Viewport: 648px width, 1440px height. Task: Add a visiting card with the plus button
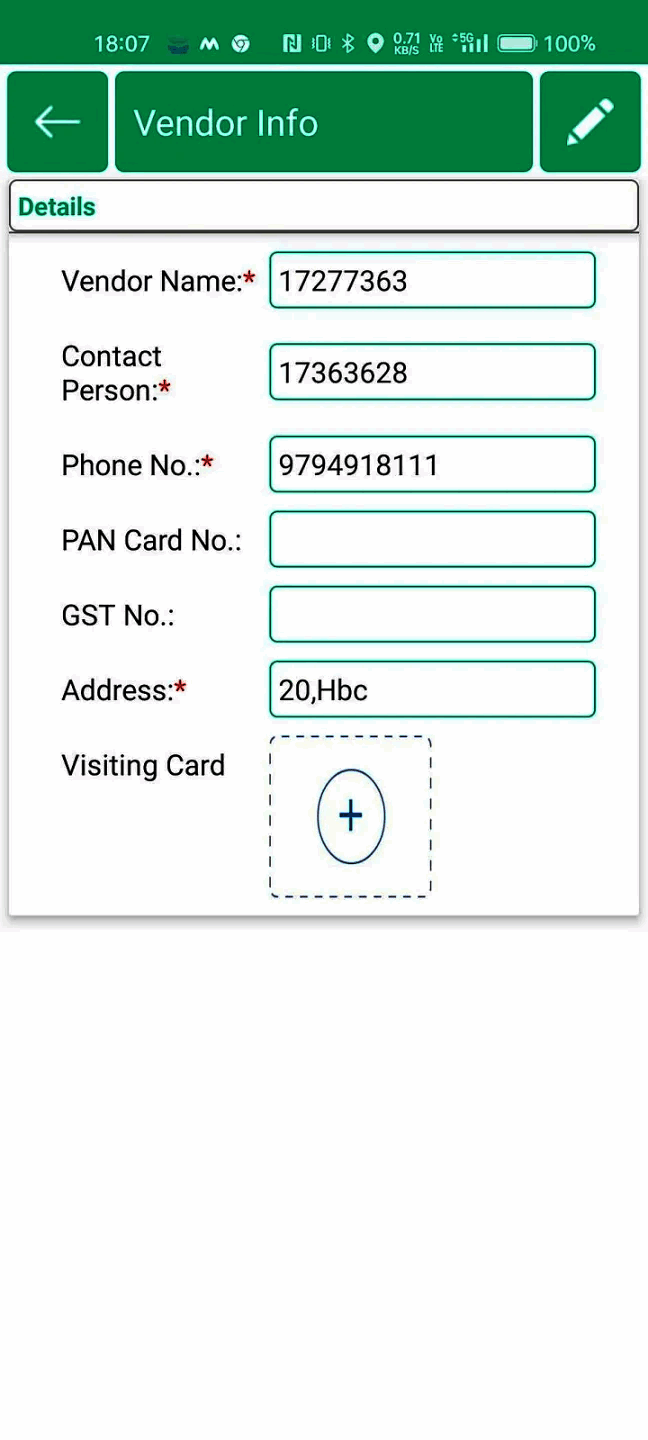[351, 816]
